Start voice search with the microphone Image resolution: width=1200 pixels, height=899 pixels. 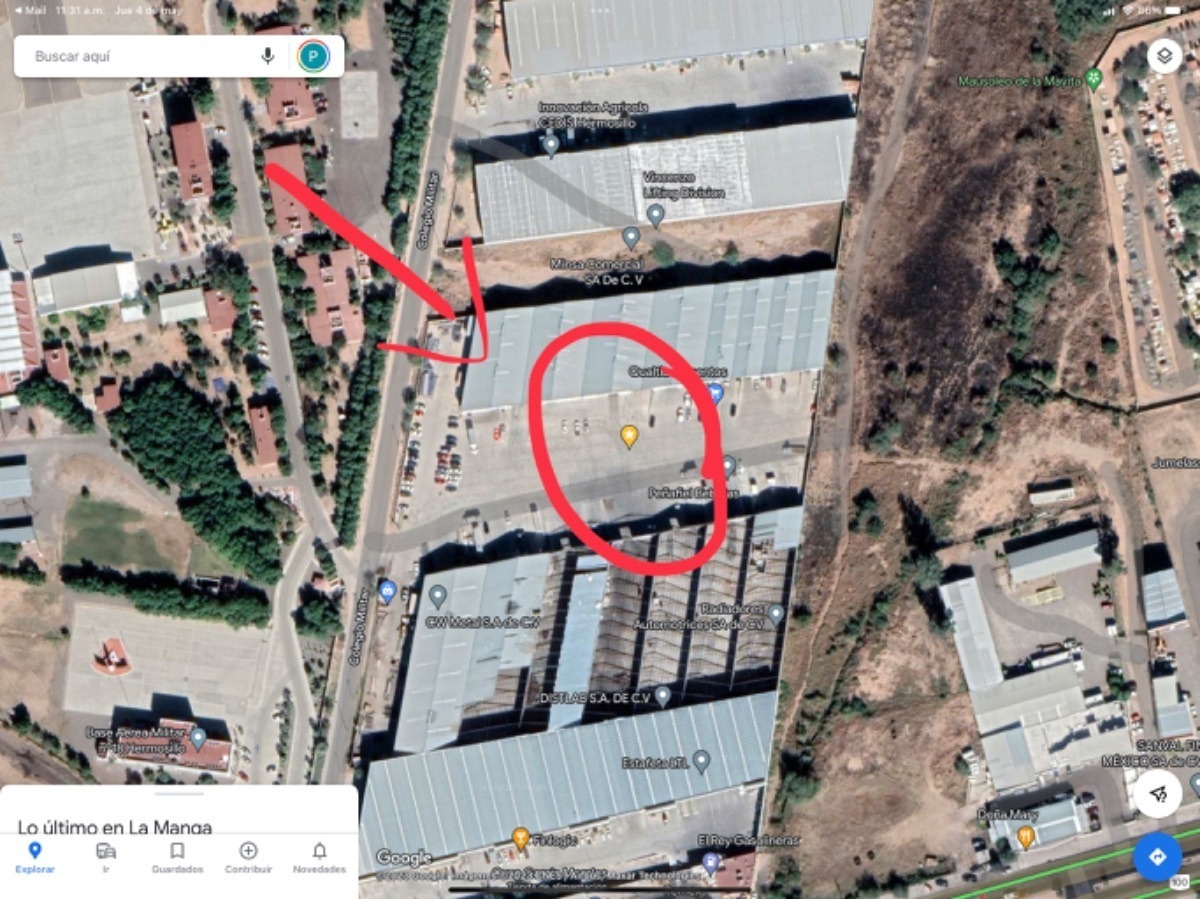(267, 56)
